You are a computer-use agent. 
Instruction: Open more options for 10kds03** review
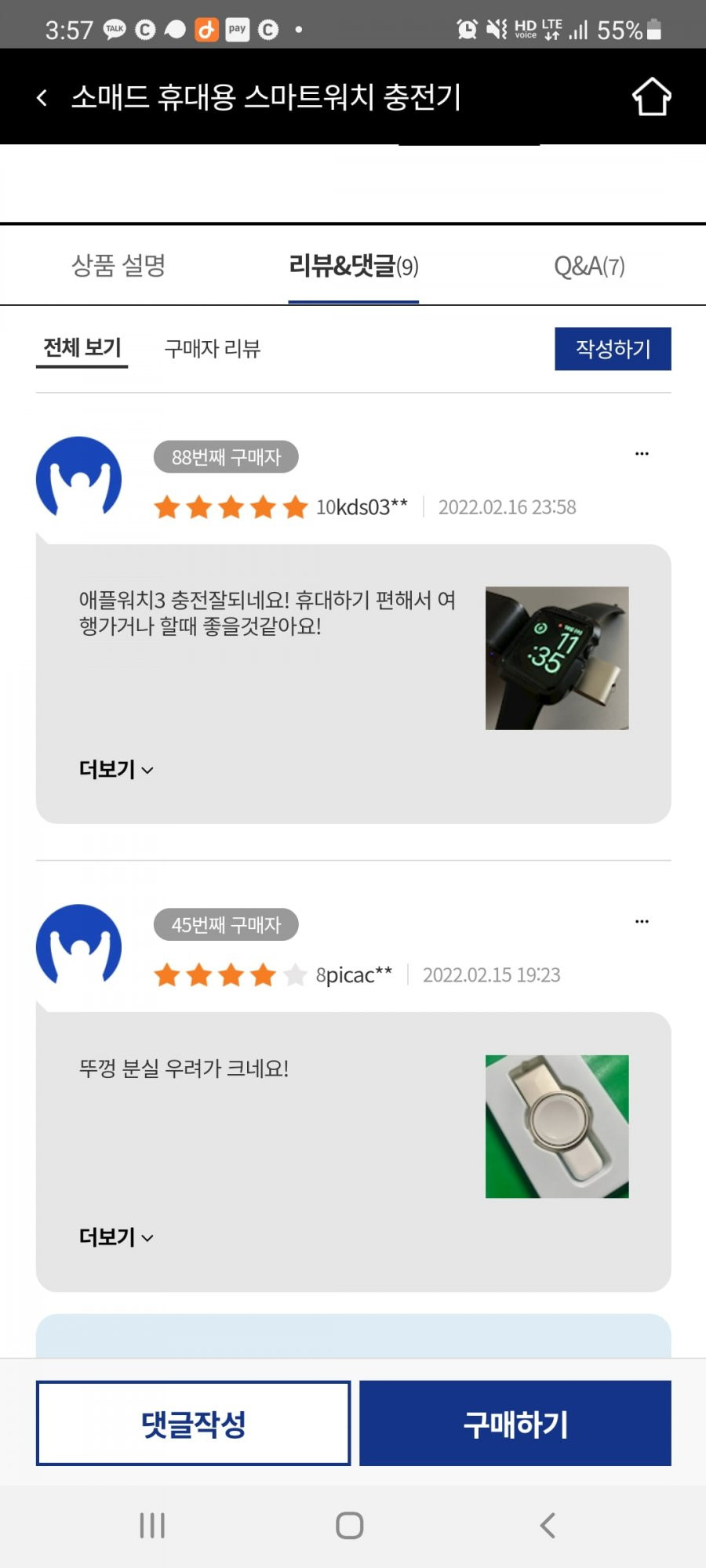coord(642,454)
